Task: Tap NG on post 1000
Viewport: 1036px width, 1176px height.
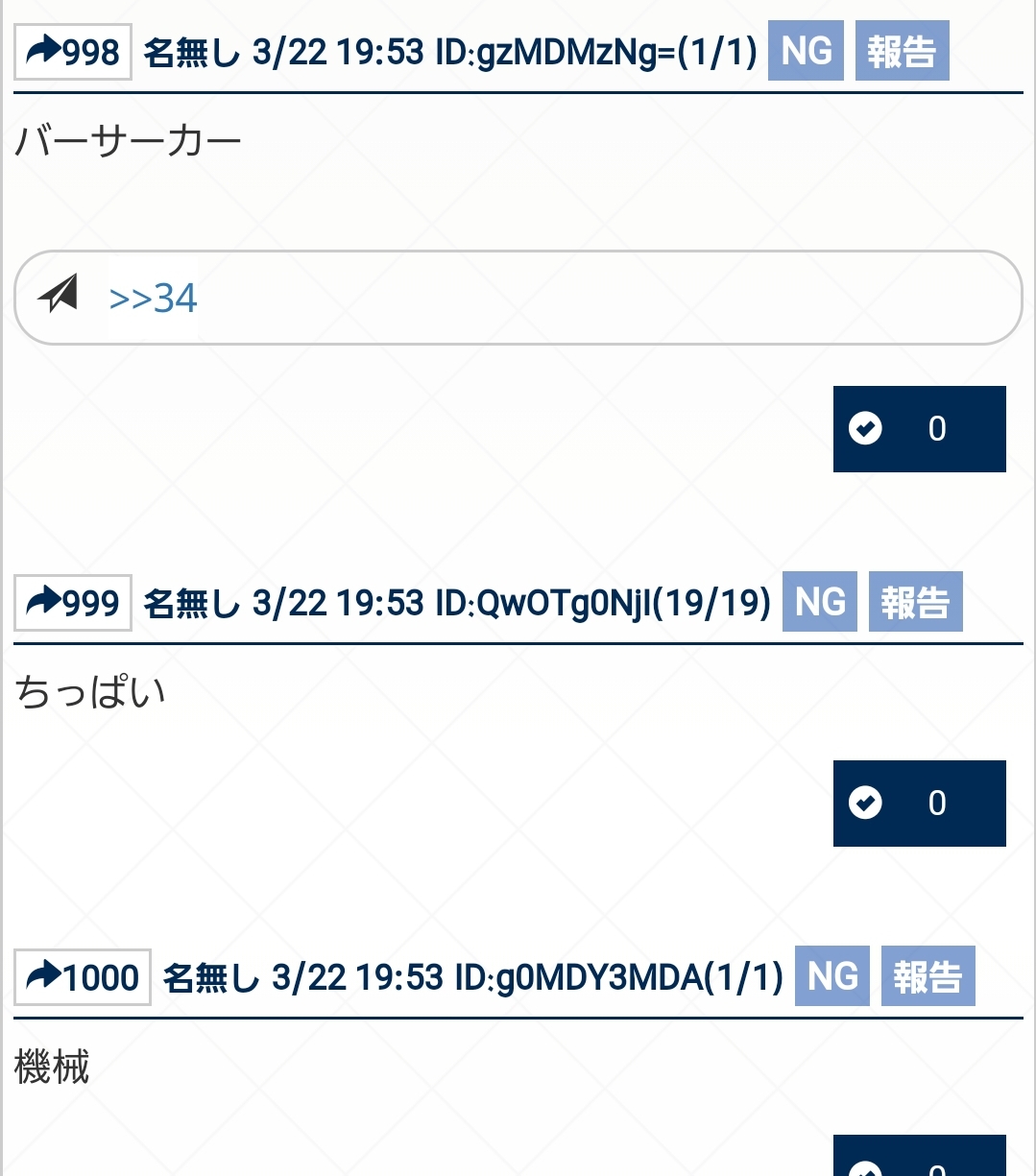Action: tap(832, 977)
